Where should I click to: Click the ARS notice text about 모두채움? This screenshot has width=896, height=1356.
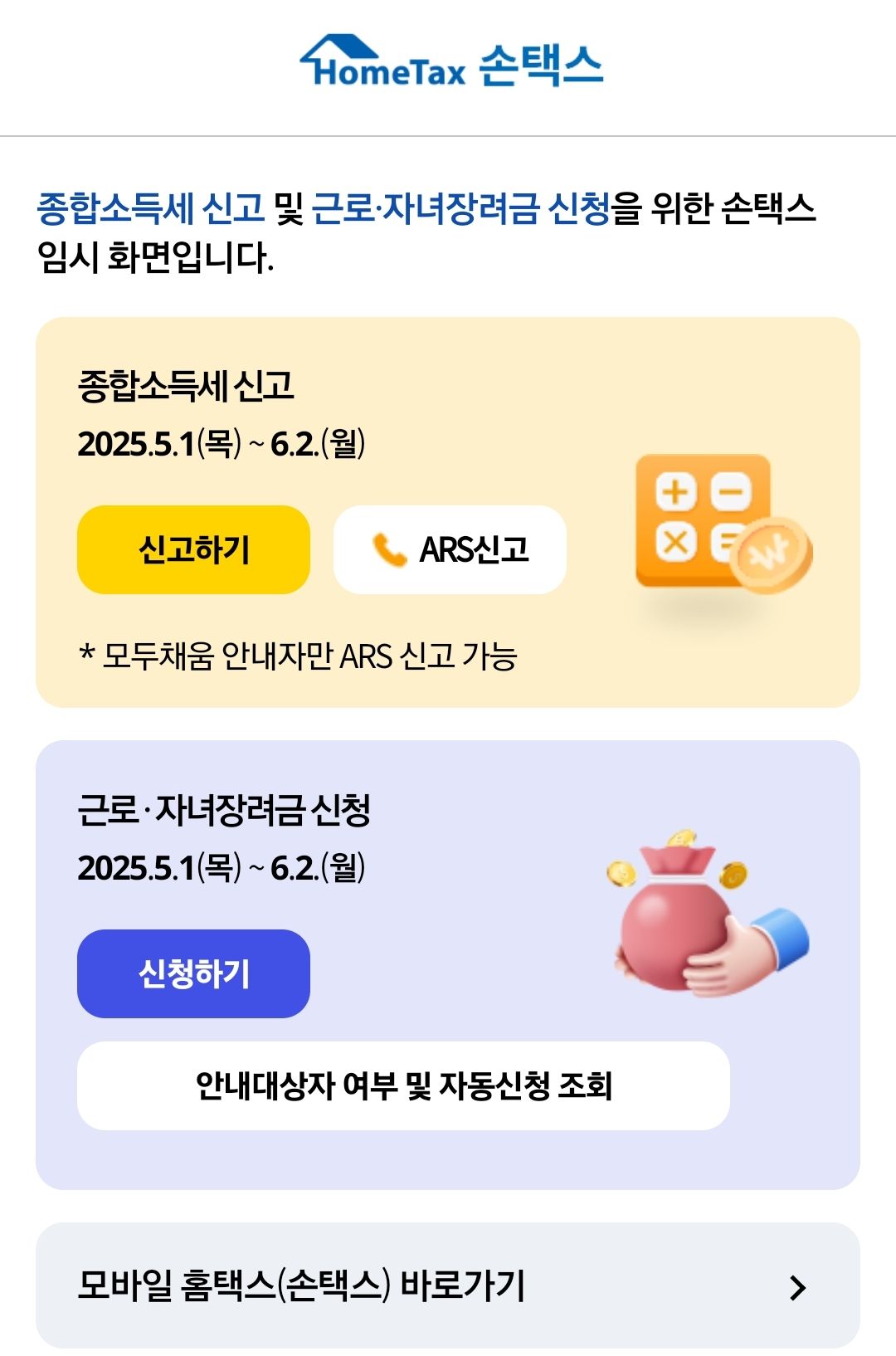(303, 656)
